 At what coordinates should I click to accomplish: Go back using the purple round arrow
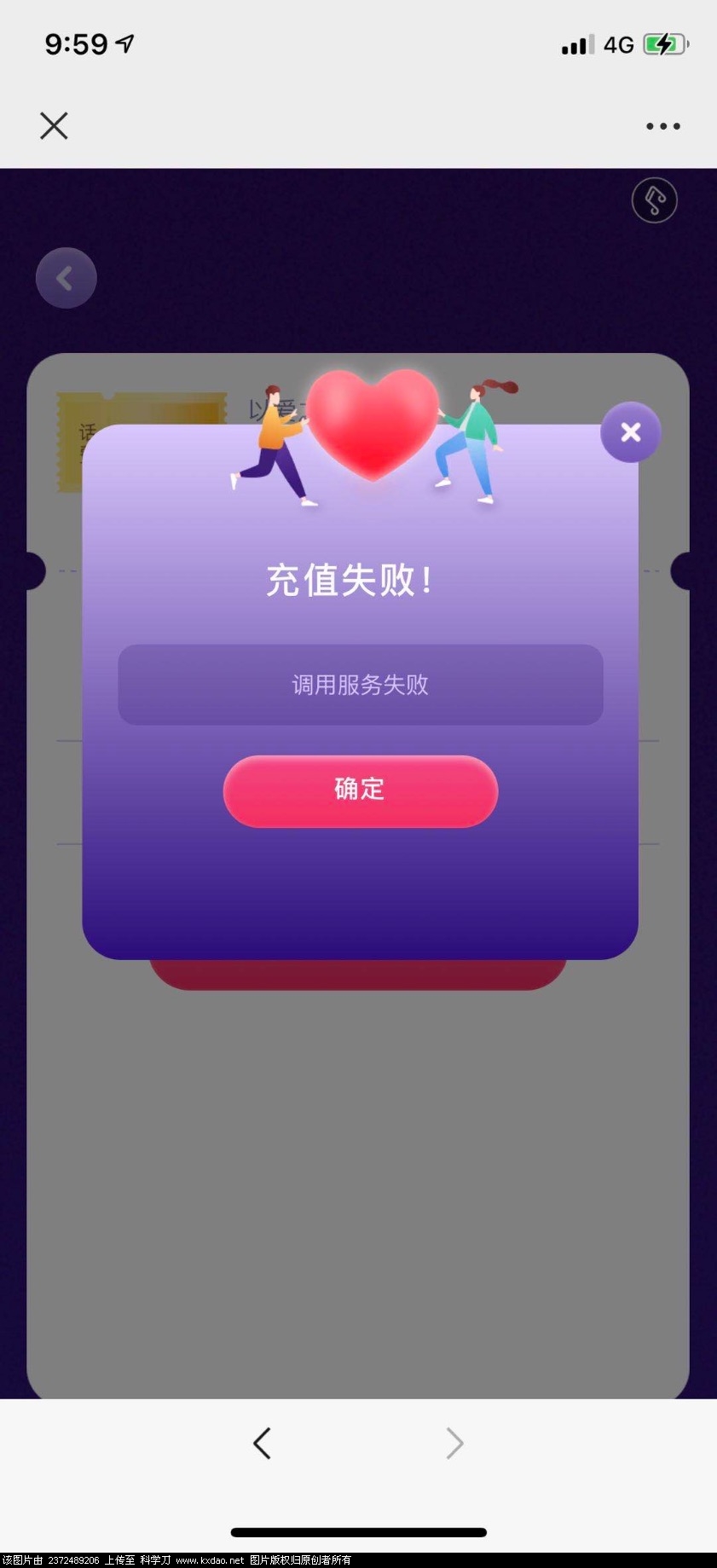pos(66,278)
